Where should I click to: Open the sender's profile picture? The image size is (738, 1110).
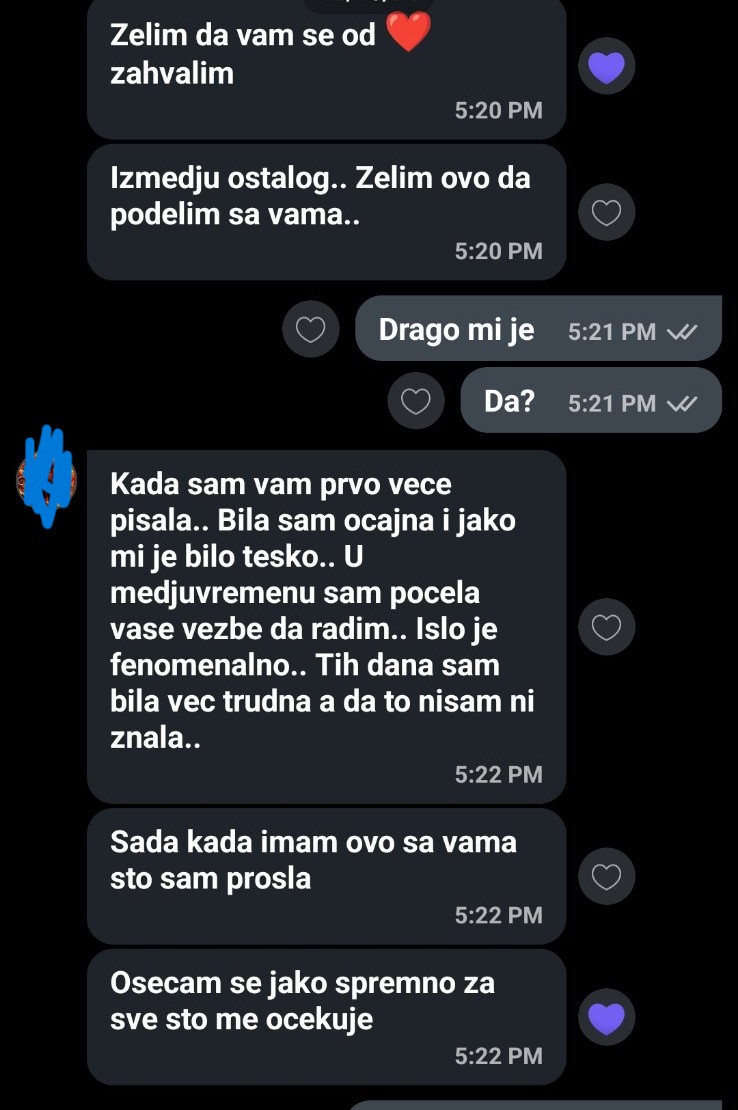(45, 479)
